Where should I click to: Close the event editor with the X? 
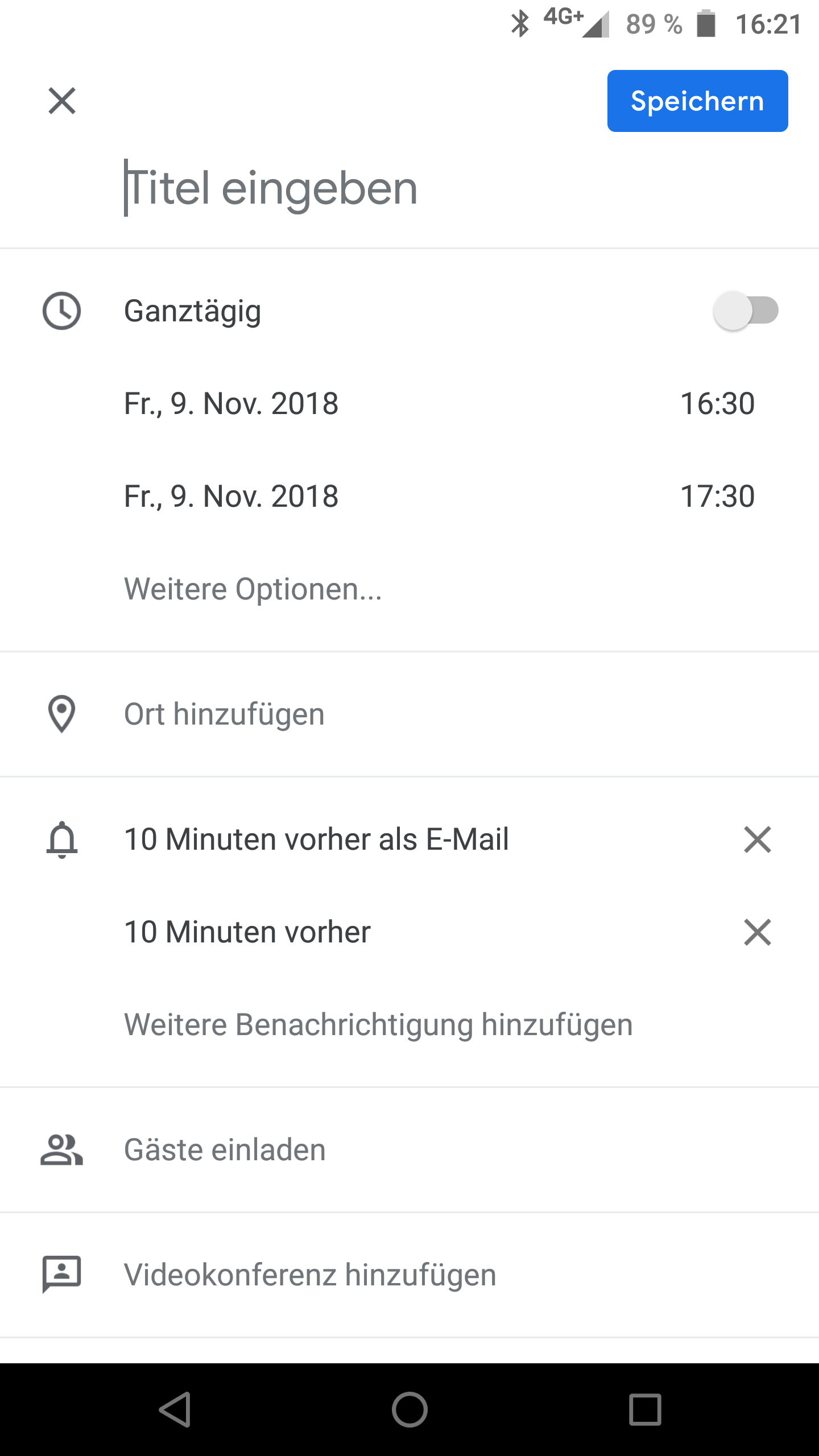[x=61, y=101]
